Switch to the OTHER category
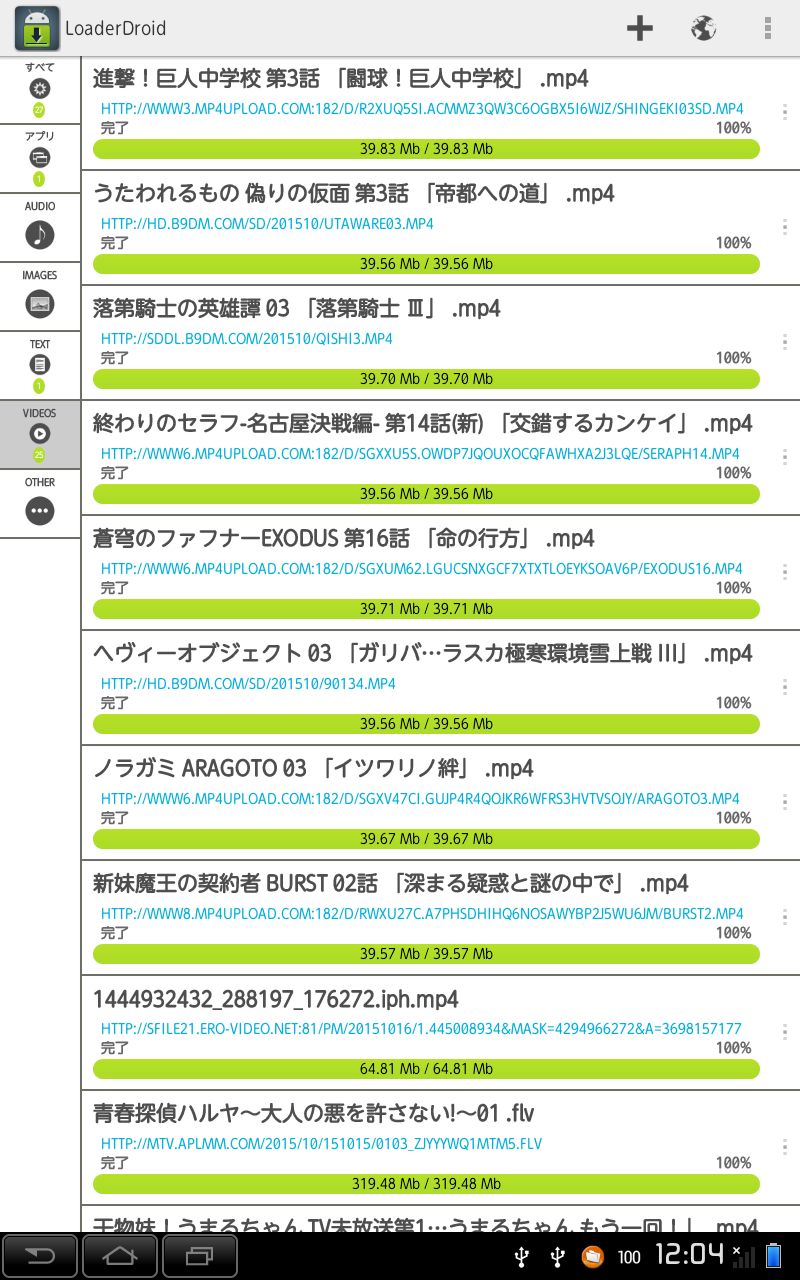This screenshot has width=800, height=1280. 40,504
